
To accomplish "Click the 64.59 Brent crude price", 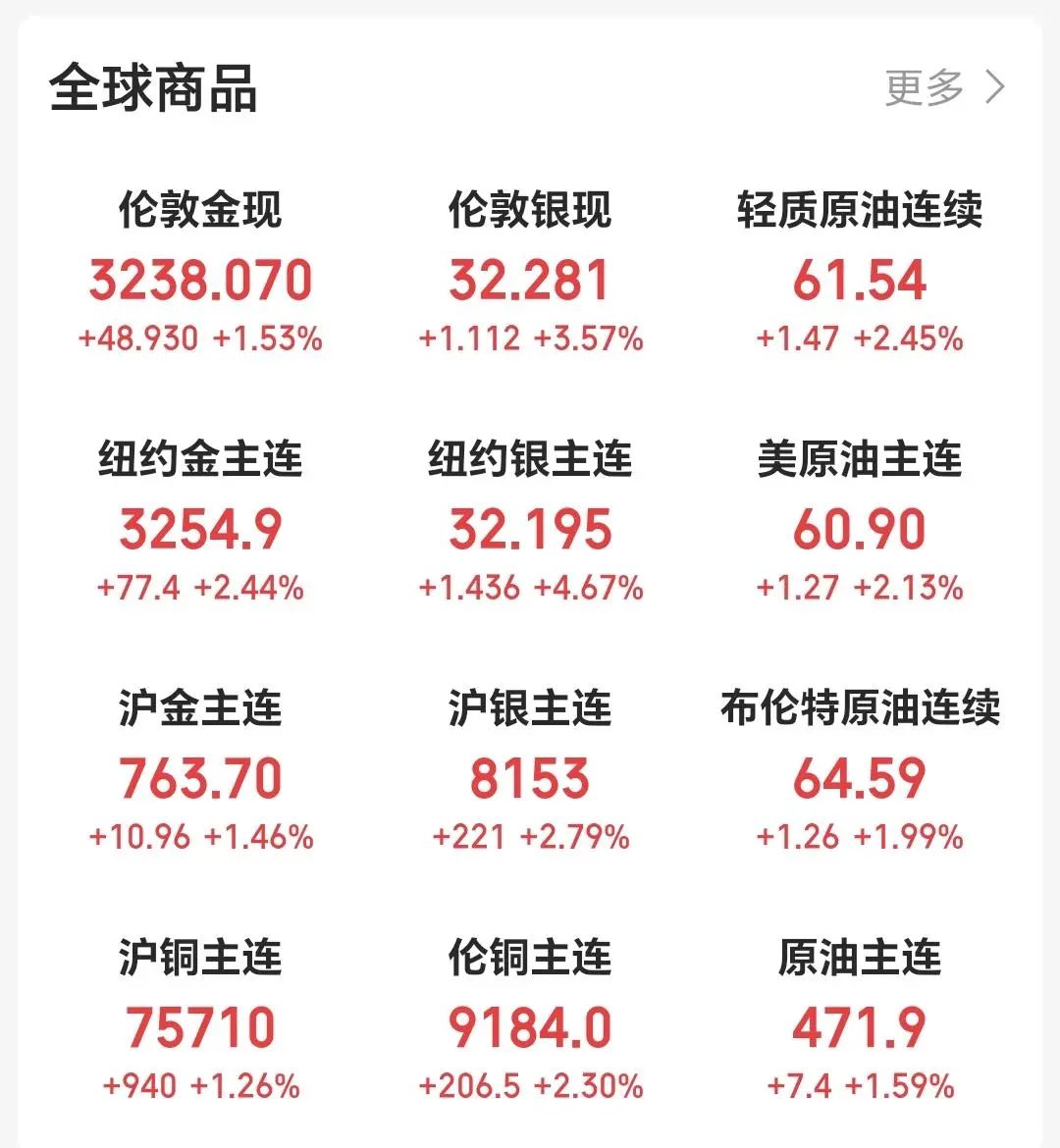I will pos(861,778).
